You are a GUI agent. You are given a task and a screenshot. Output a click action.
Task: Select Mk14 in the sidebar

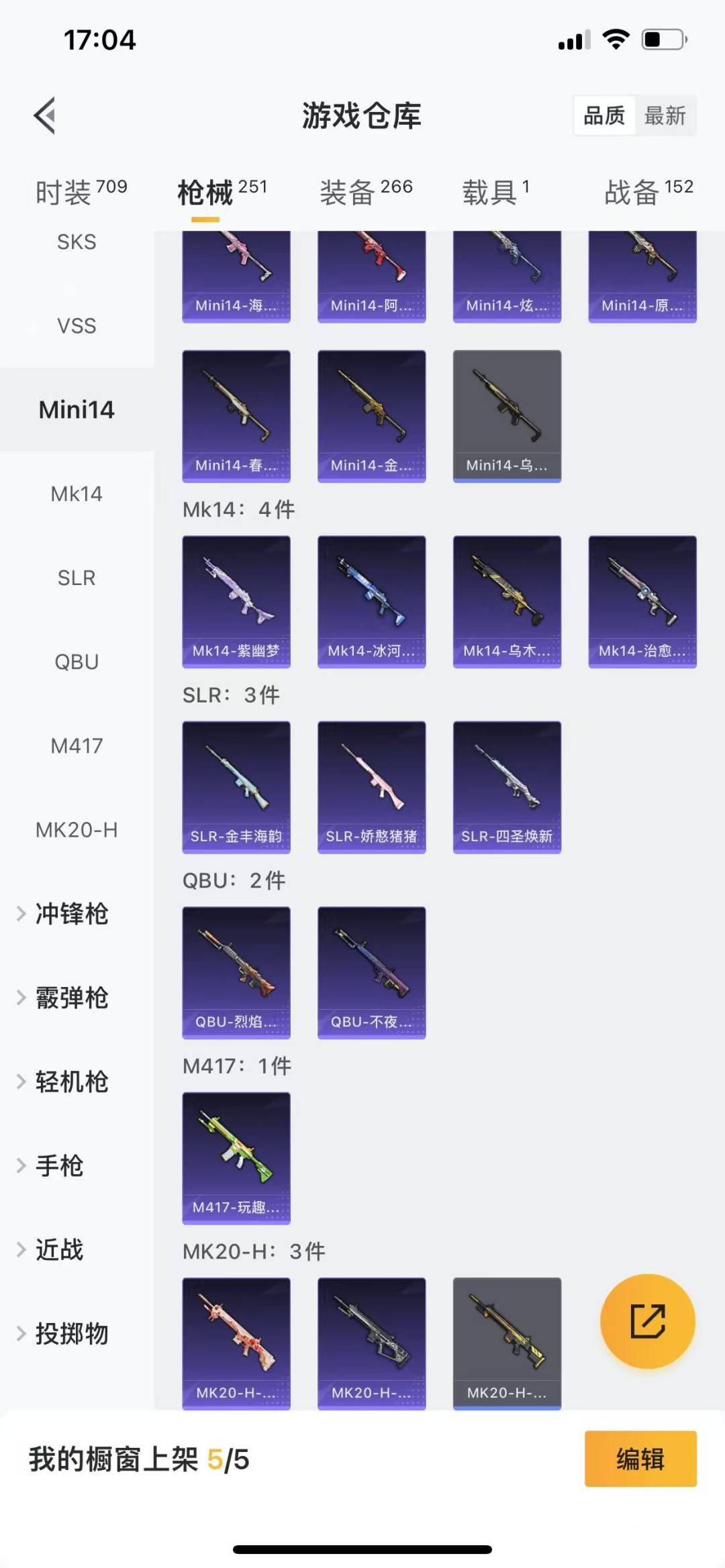point(77,494)
